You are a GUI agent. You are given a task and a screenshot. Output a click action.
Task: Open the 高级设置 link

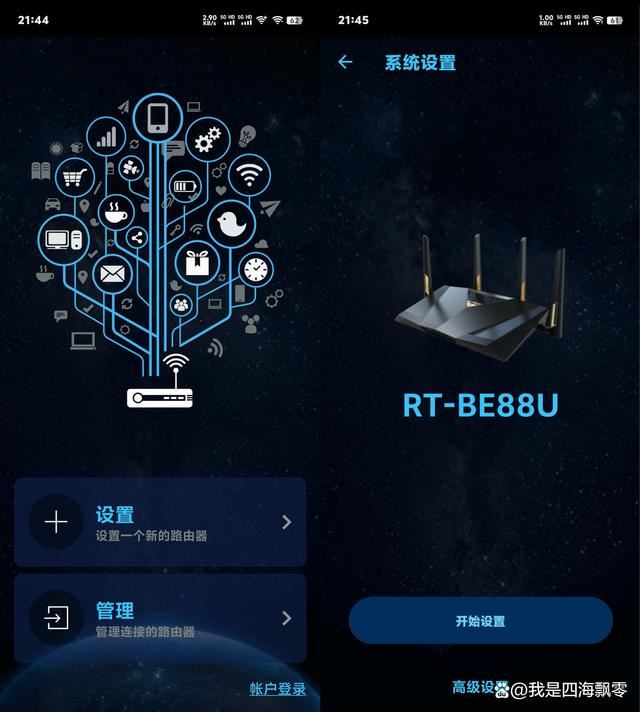477,688
